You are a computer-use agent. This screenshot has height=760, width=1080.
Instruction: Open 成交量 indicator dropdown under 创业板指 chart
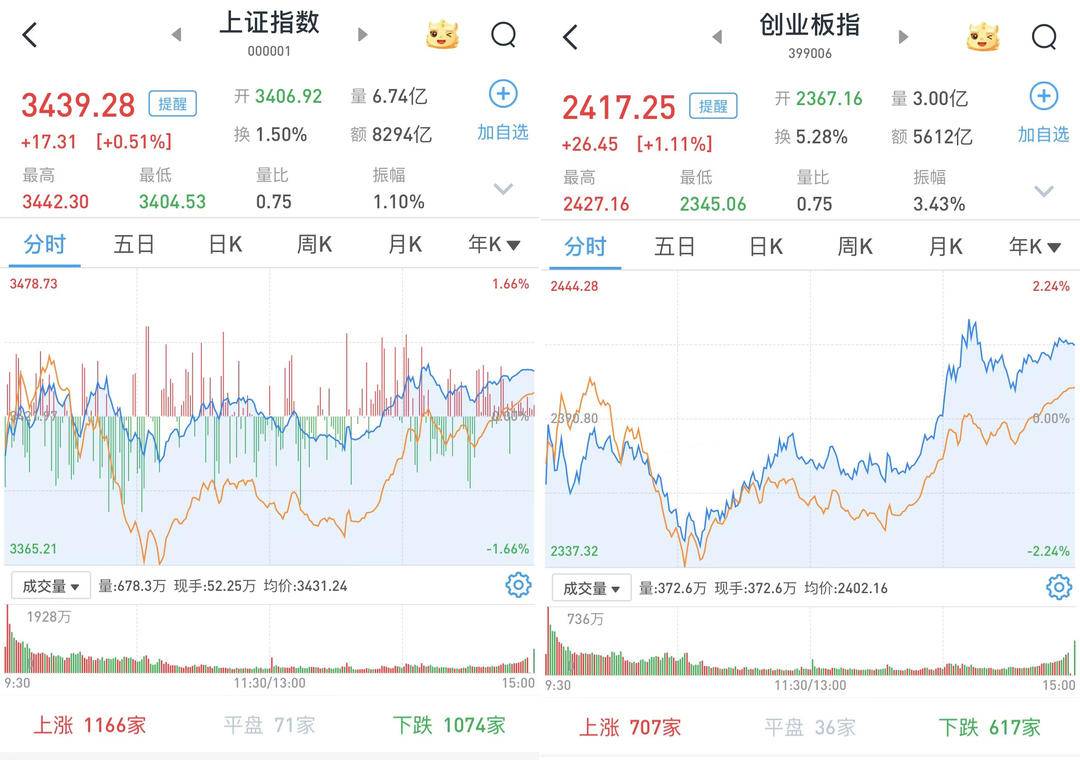click(592, 588)
